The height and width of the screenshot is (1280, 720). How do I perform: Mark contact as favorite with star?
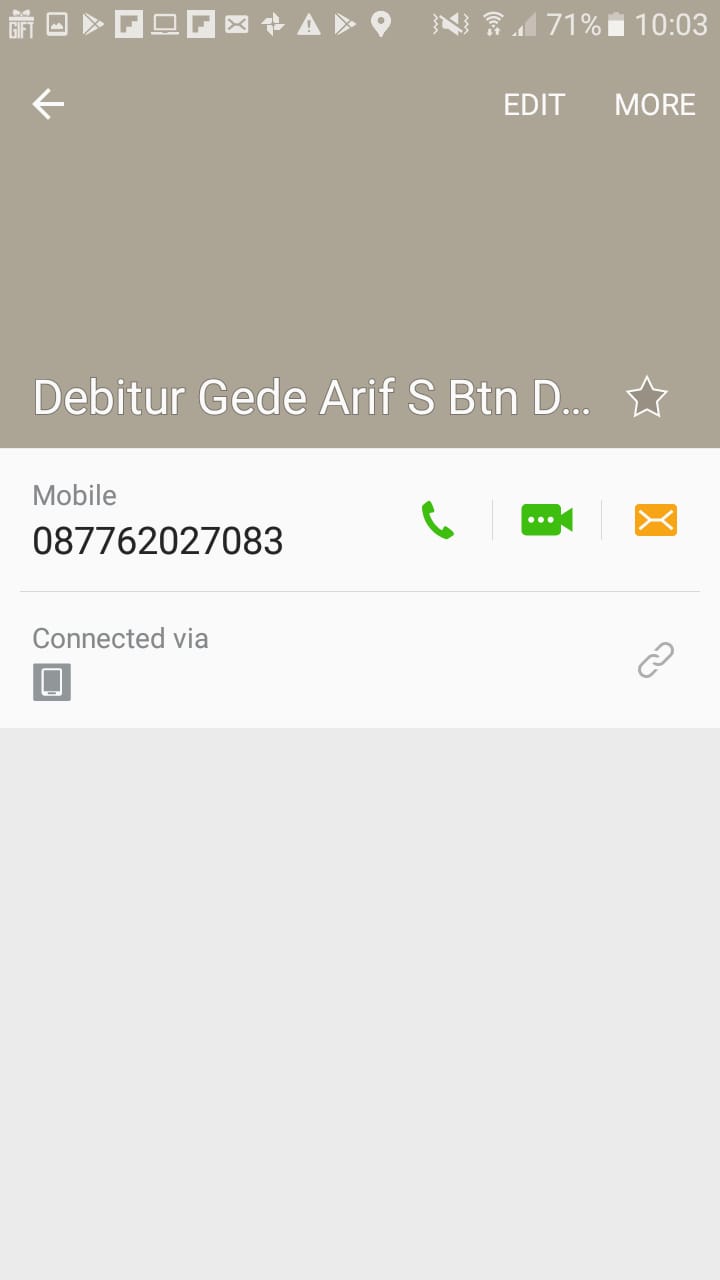click(x=646, y=398)
